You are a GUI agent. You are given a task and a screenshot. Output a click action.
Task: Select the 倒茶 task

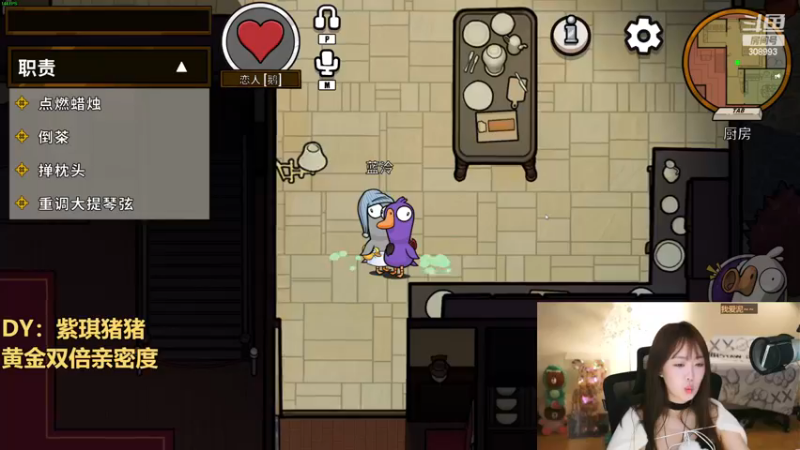(54, 136)
